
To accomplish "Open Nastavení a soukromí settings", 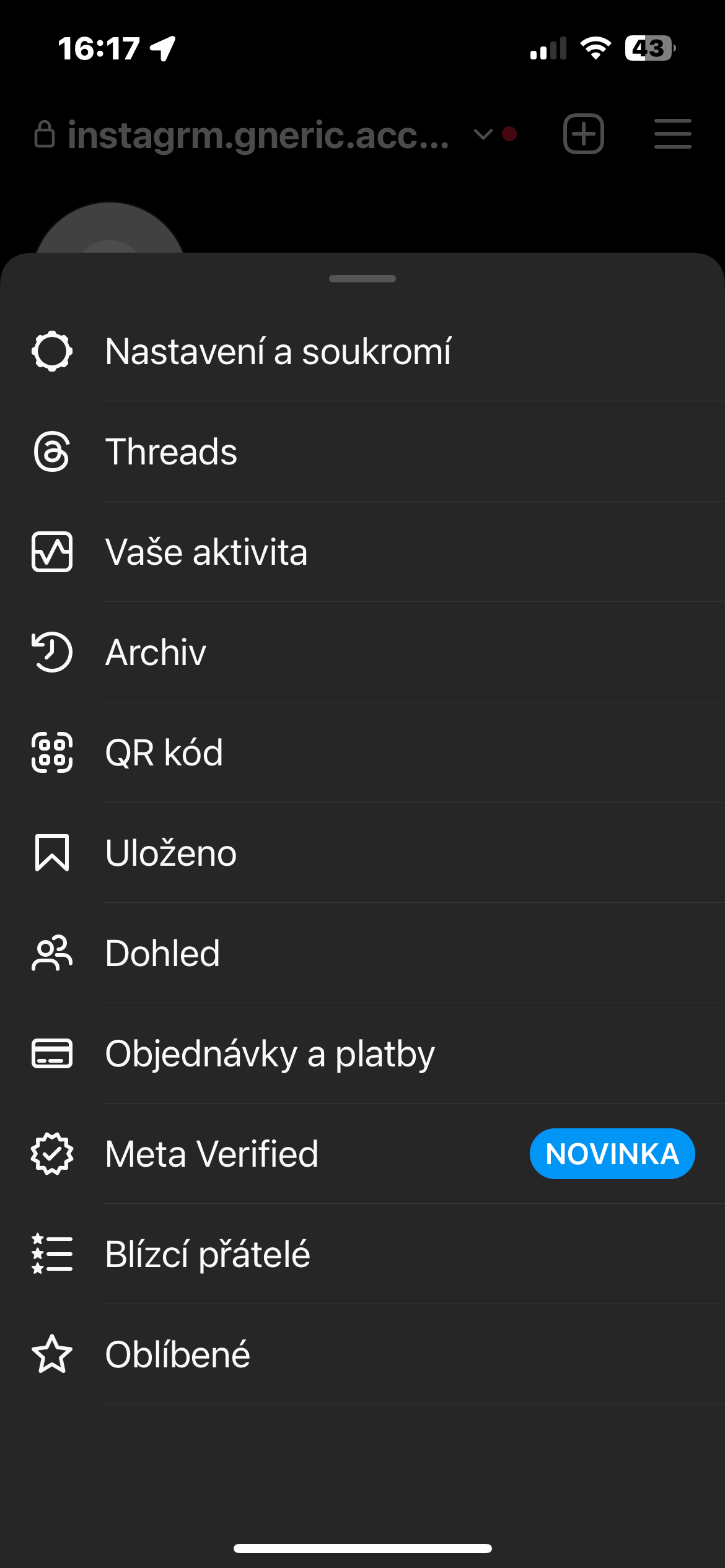I will coord(278,352).
